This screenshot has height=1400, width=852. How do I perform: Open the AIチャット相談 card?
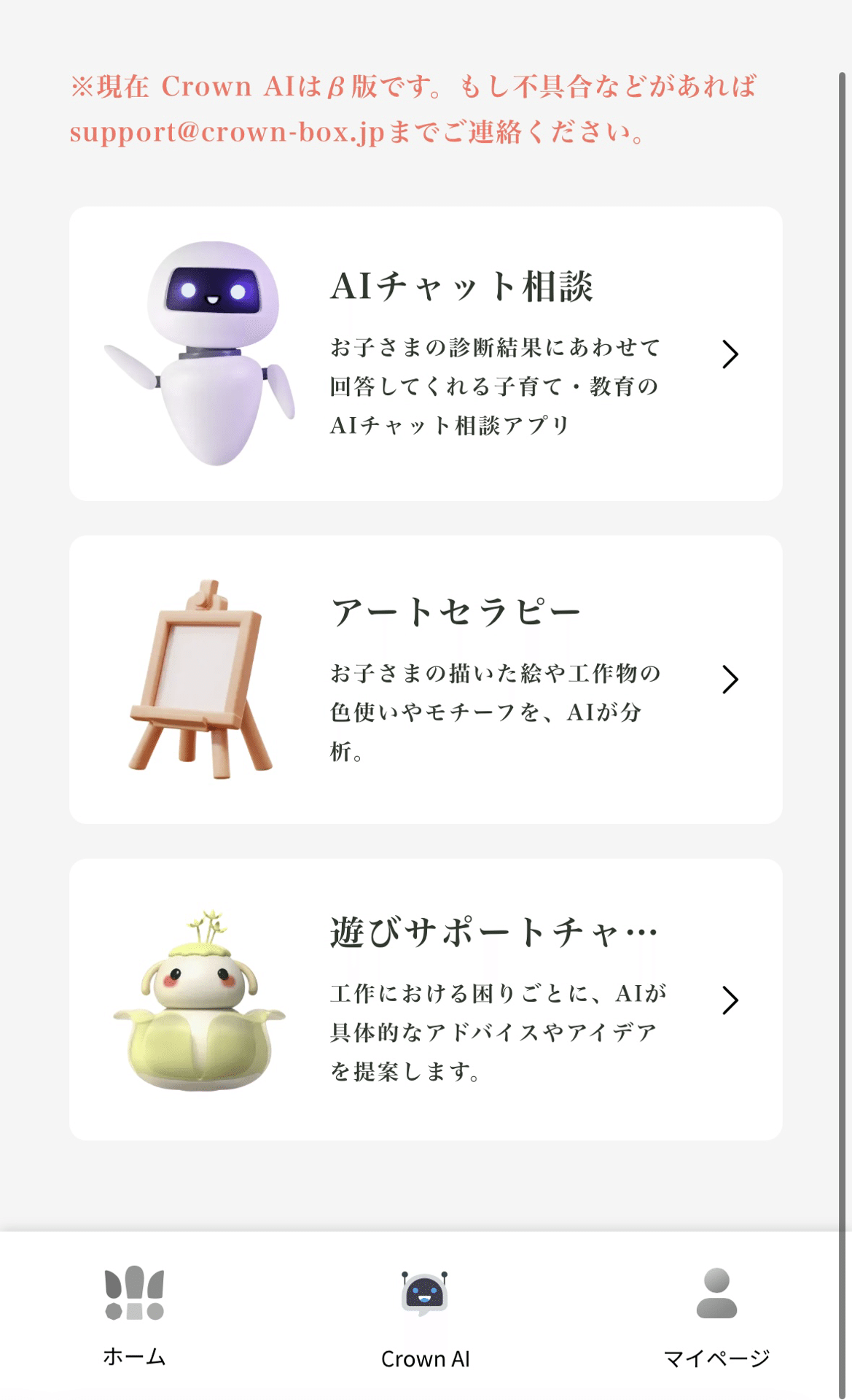(x=426, y=354)
